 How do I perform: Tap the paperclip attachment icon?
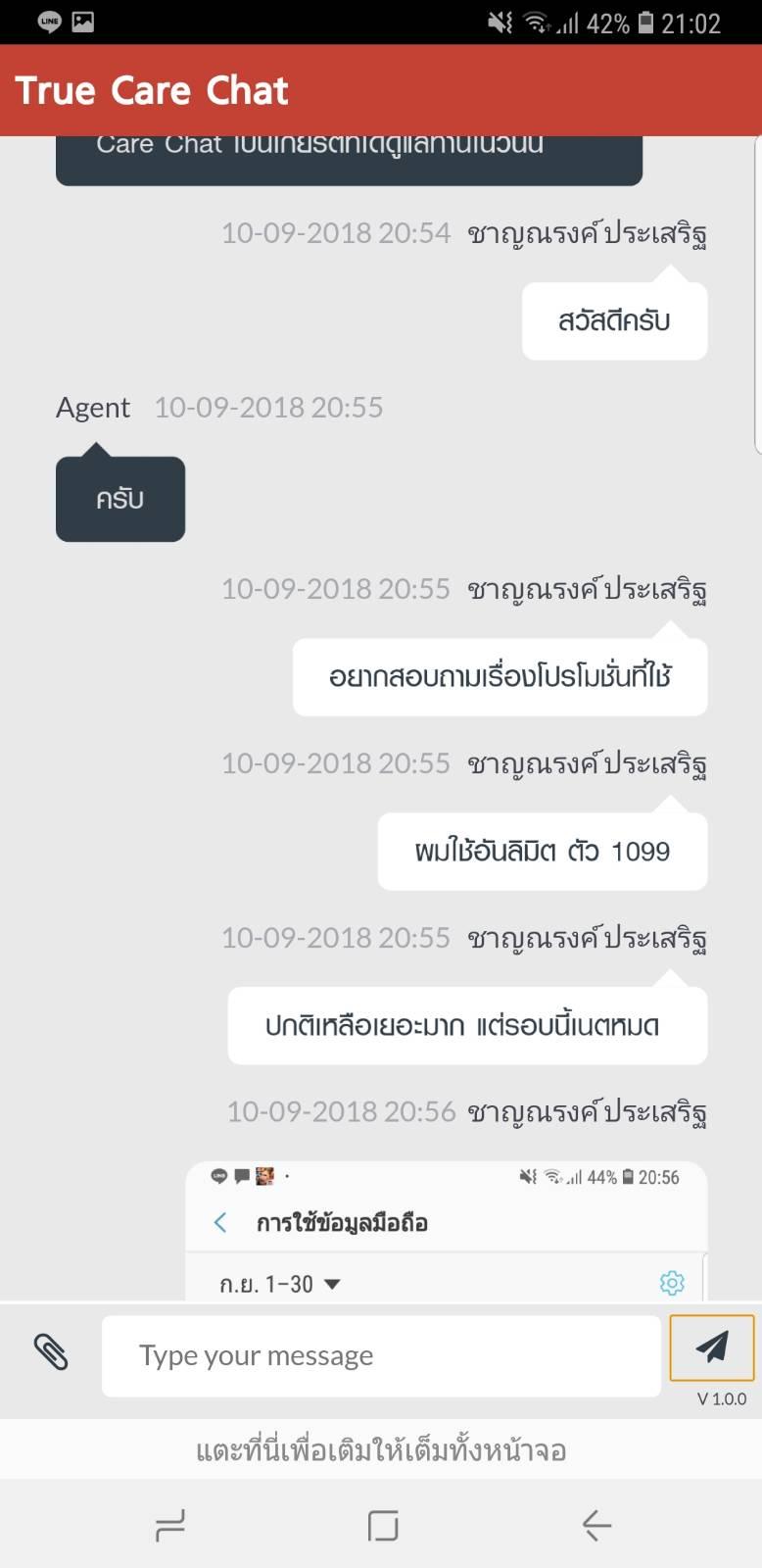[x=51, y=1352]
